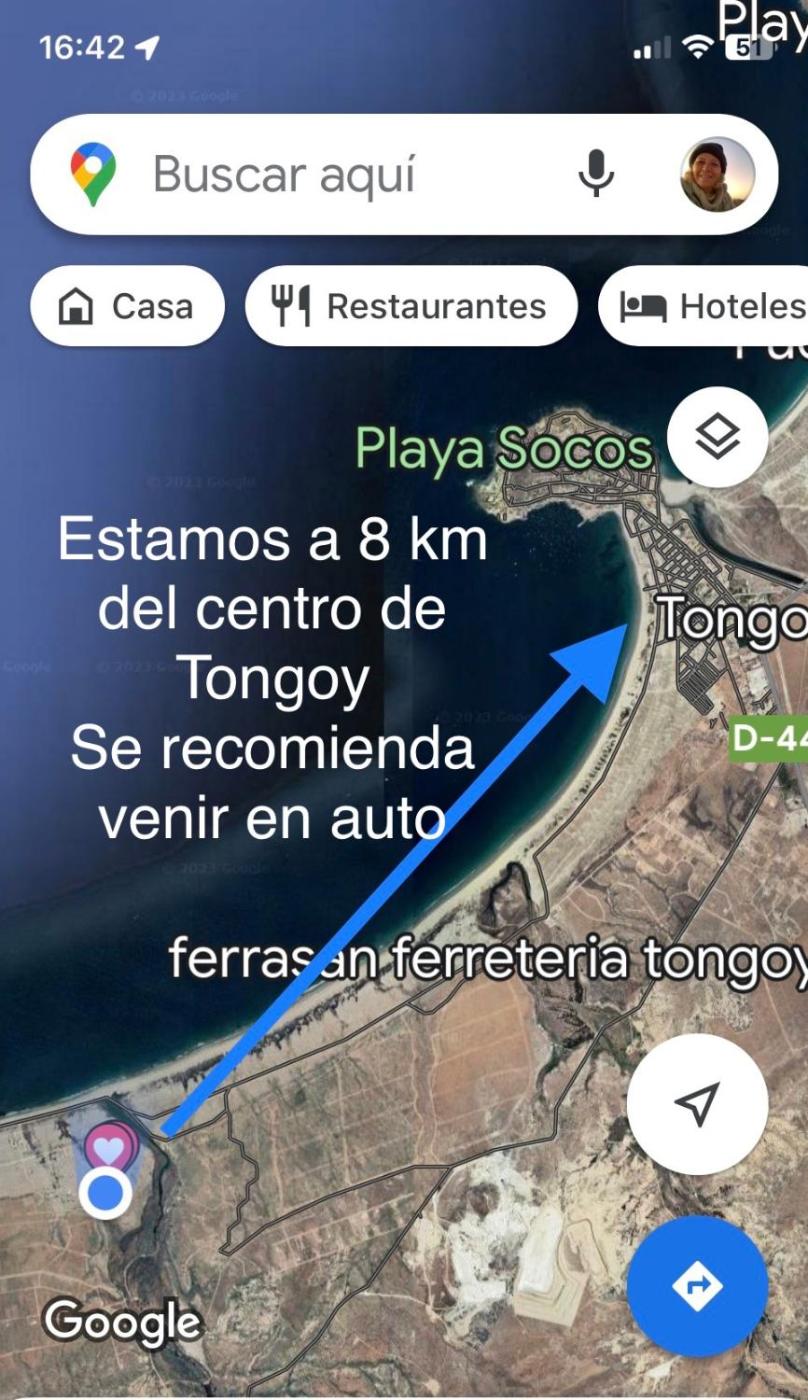The height and width of the screenshot is (1400, 808).
Task: Select the Casa chip
Action: coord(127,306)
